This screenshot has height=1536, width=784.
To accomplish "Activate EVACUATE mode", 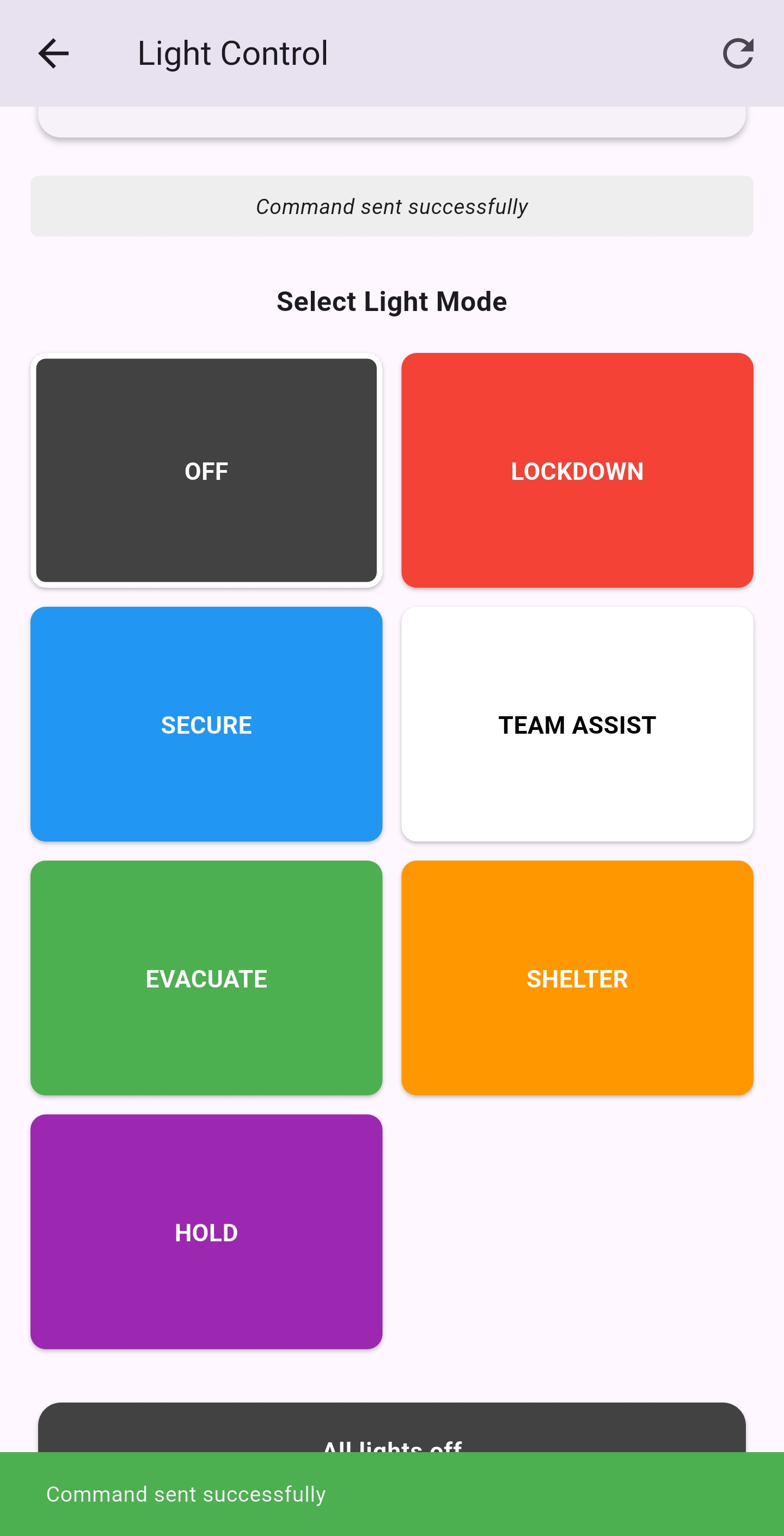I will (206, 978).
